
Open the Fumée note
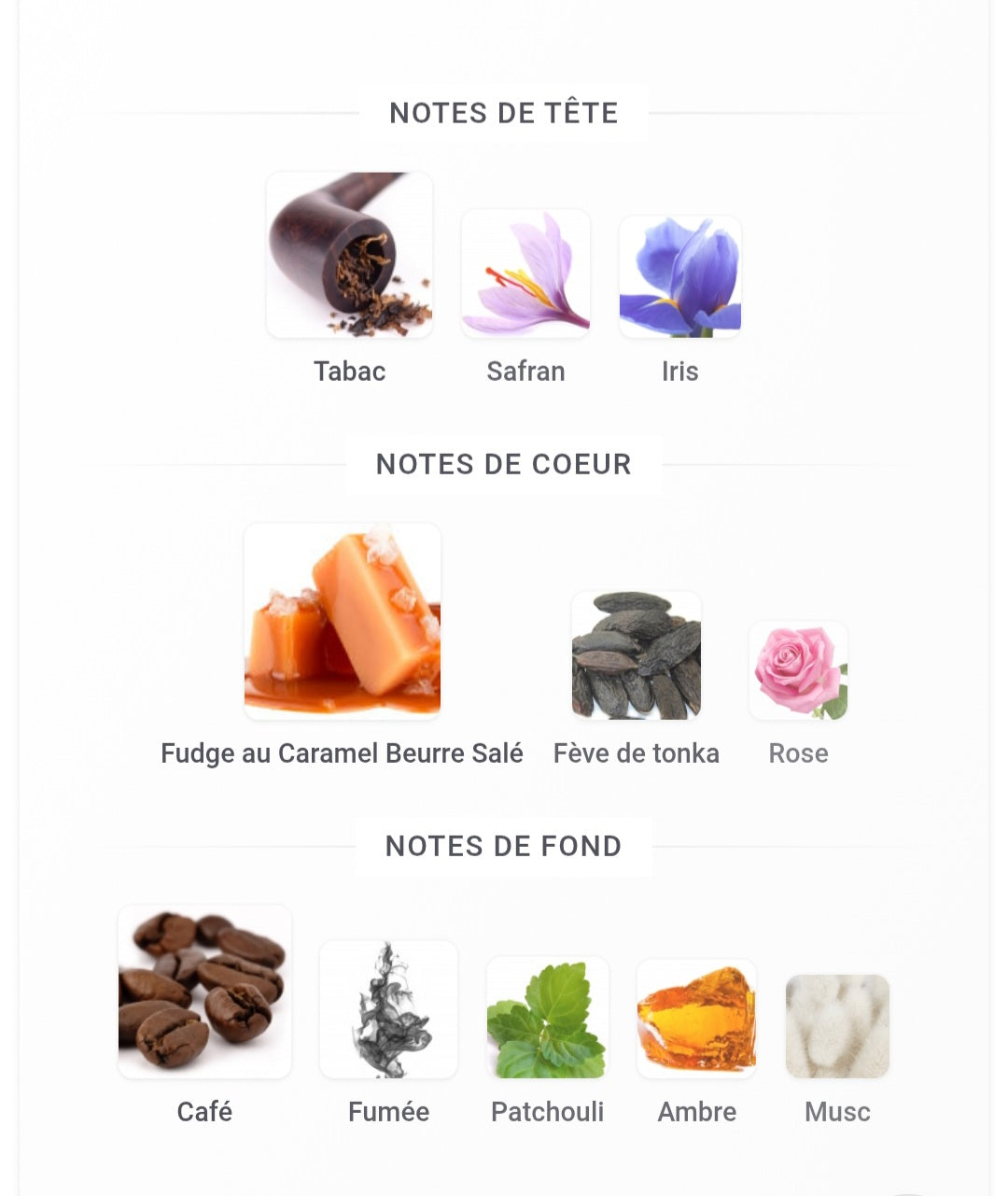point(388,1010)
